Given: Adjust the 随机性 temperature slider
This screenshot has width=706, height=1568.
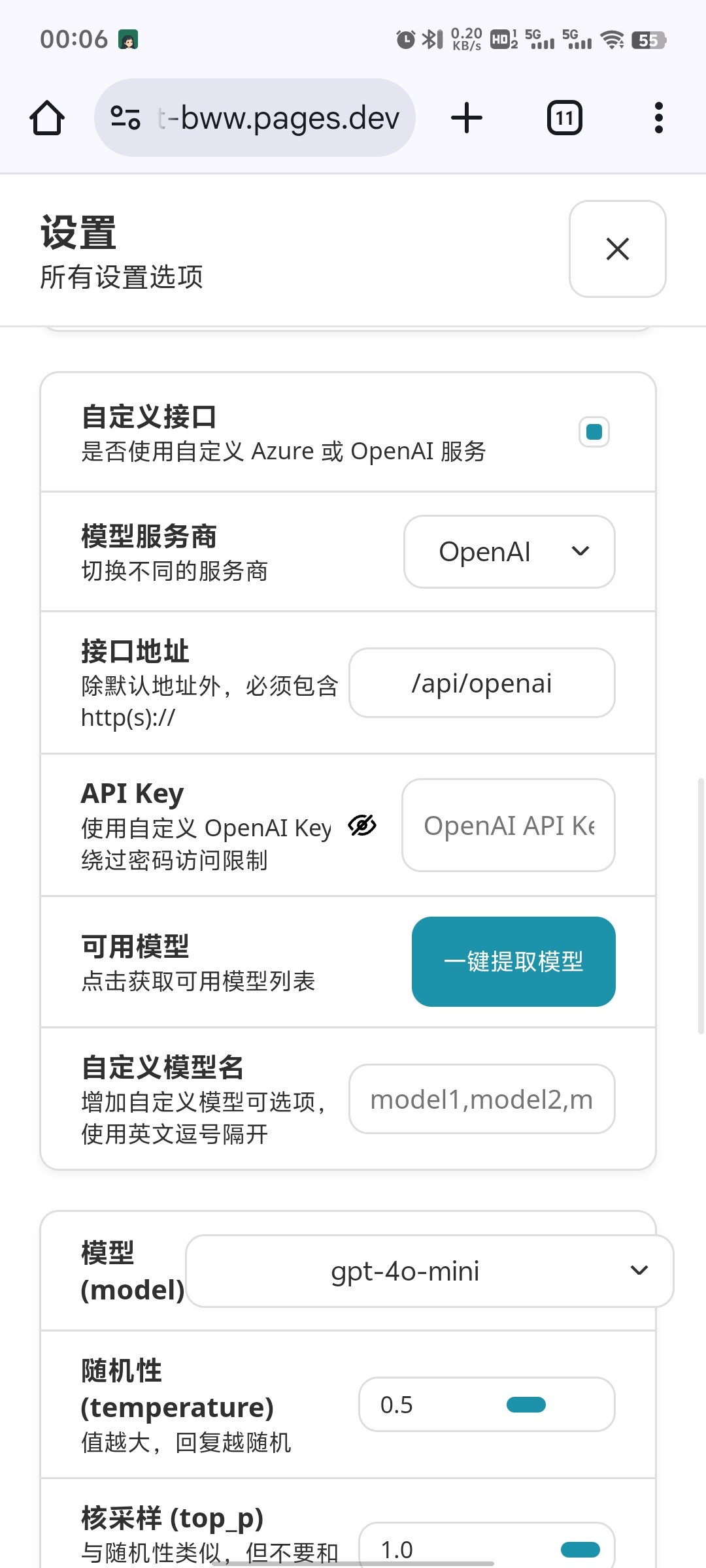Looking at the screenshot, I should click(x=526, y=1405).
